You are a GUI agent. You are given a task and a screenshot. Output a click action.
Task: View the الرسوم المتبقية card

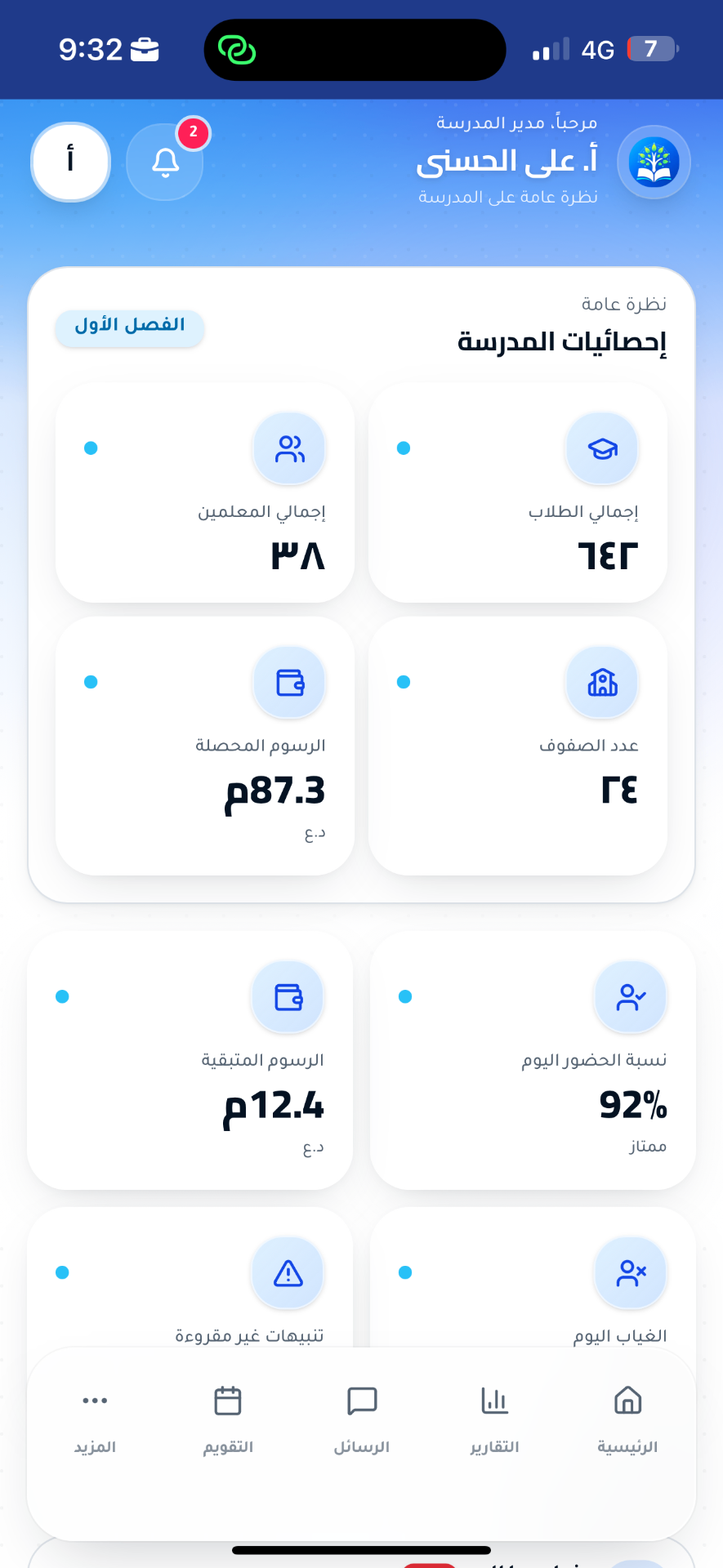coord(190,1060)
